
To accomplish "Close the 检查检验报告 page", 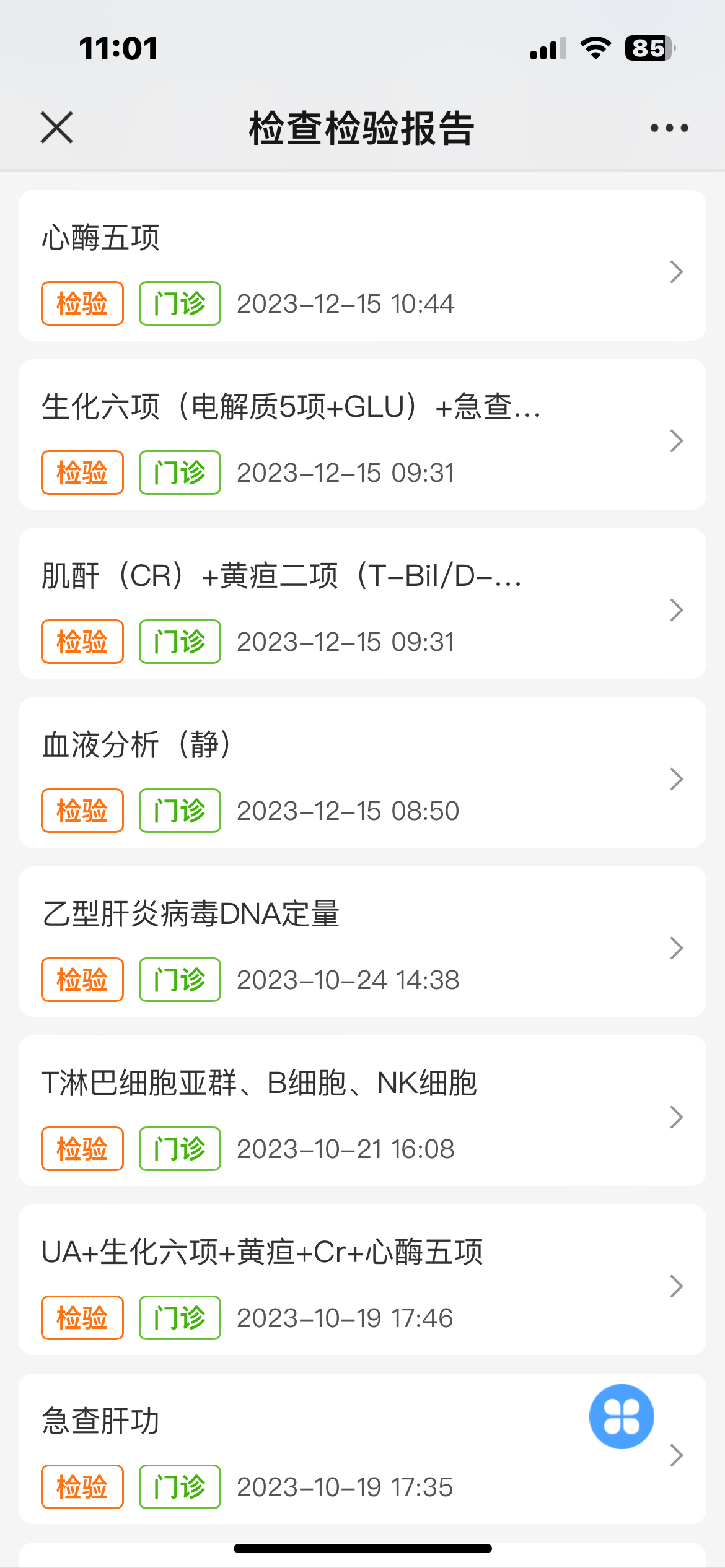I will click(x=57, y=128).
